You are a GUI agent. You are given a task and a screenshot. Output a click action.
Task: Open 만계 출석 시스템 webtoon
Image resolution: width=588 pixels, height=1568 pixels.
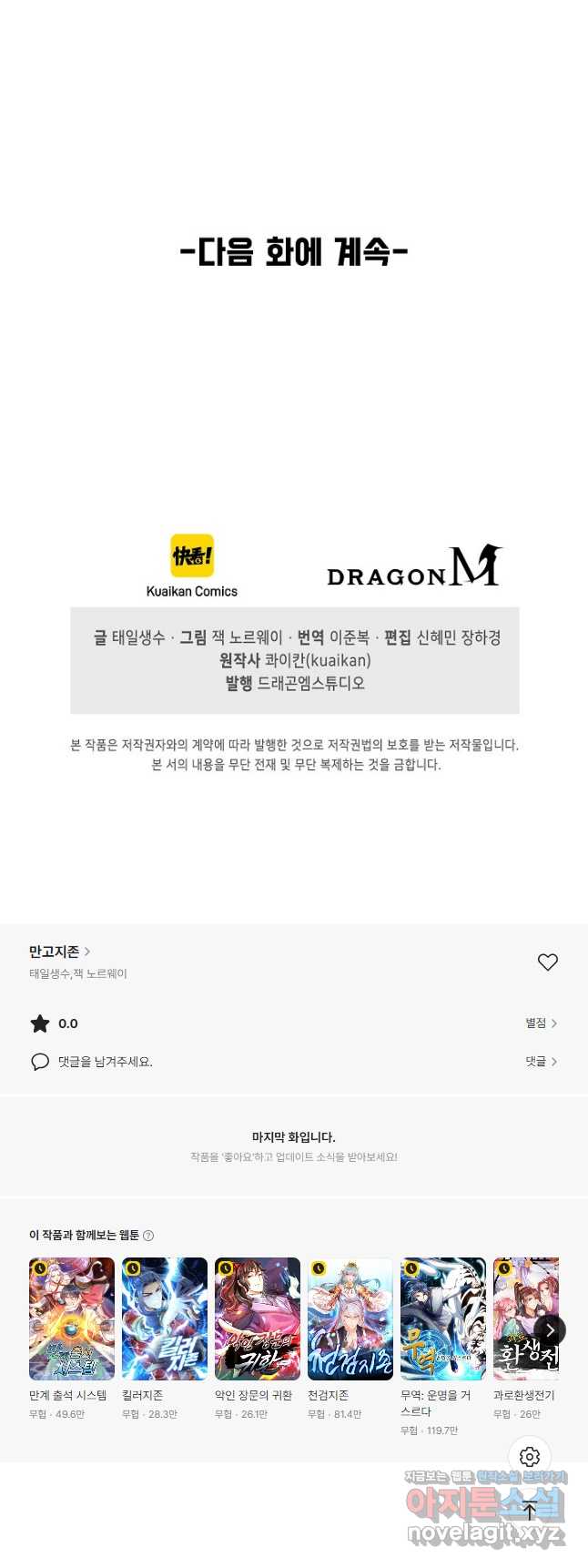(72, 1319)
